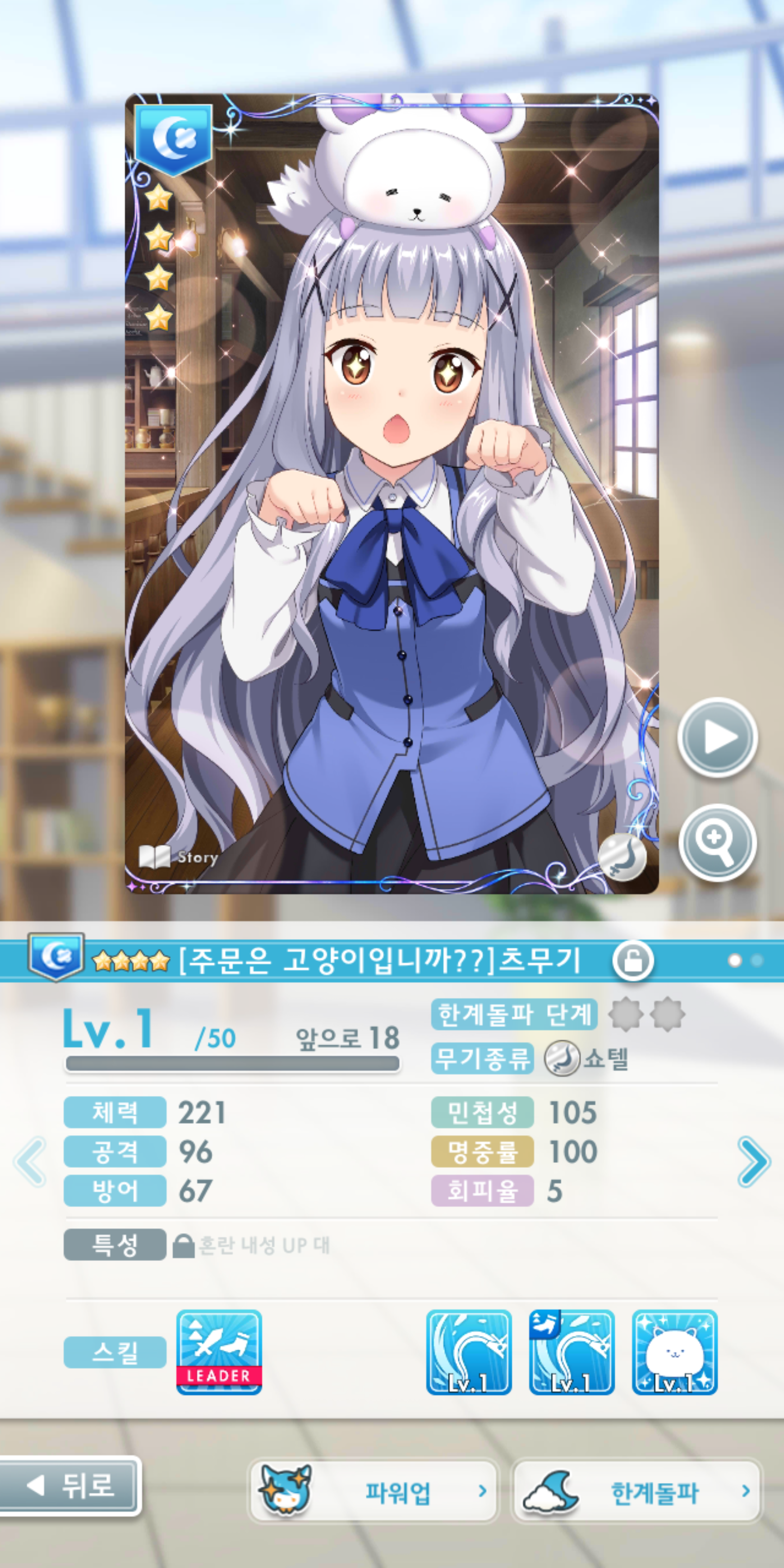Image resolution: width=784 pixels, height=1568 pixels.
Task: Open the first Lv.1 wave skill icon
Action: click(469, 1352)
